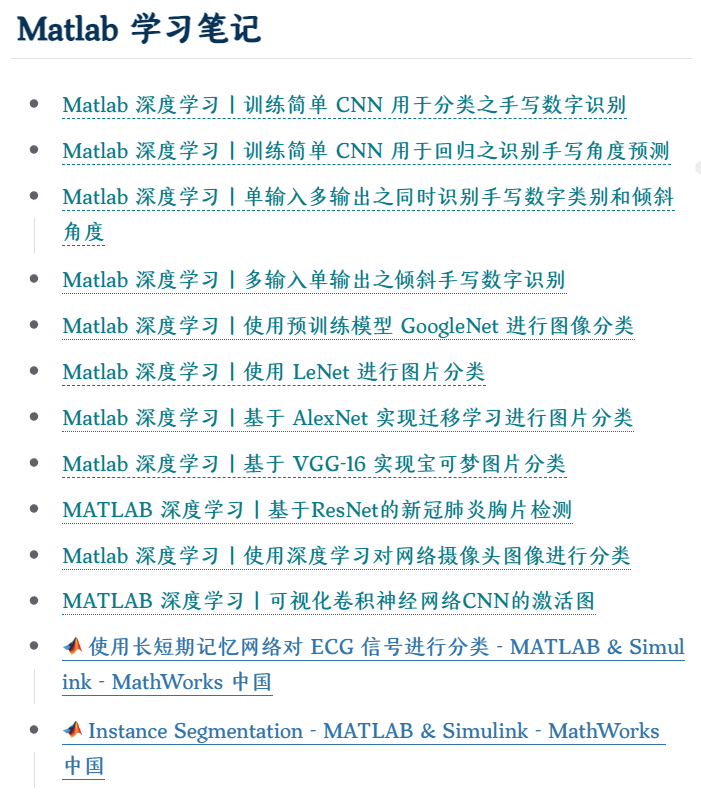Open the CNN regression handwriting angle prediction link
This screenshot has height=792, width=701.
point(365,151)
